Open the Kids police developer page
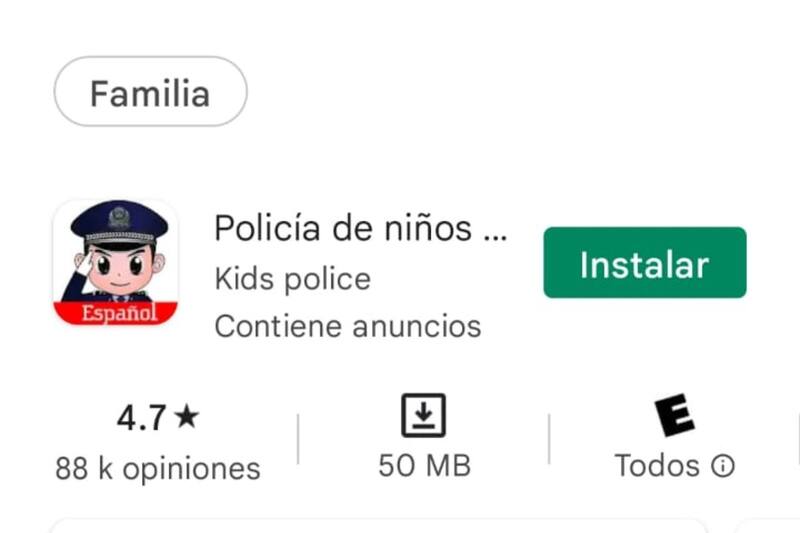 tap(292, 279)
